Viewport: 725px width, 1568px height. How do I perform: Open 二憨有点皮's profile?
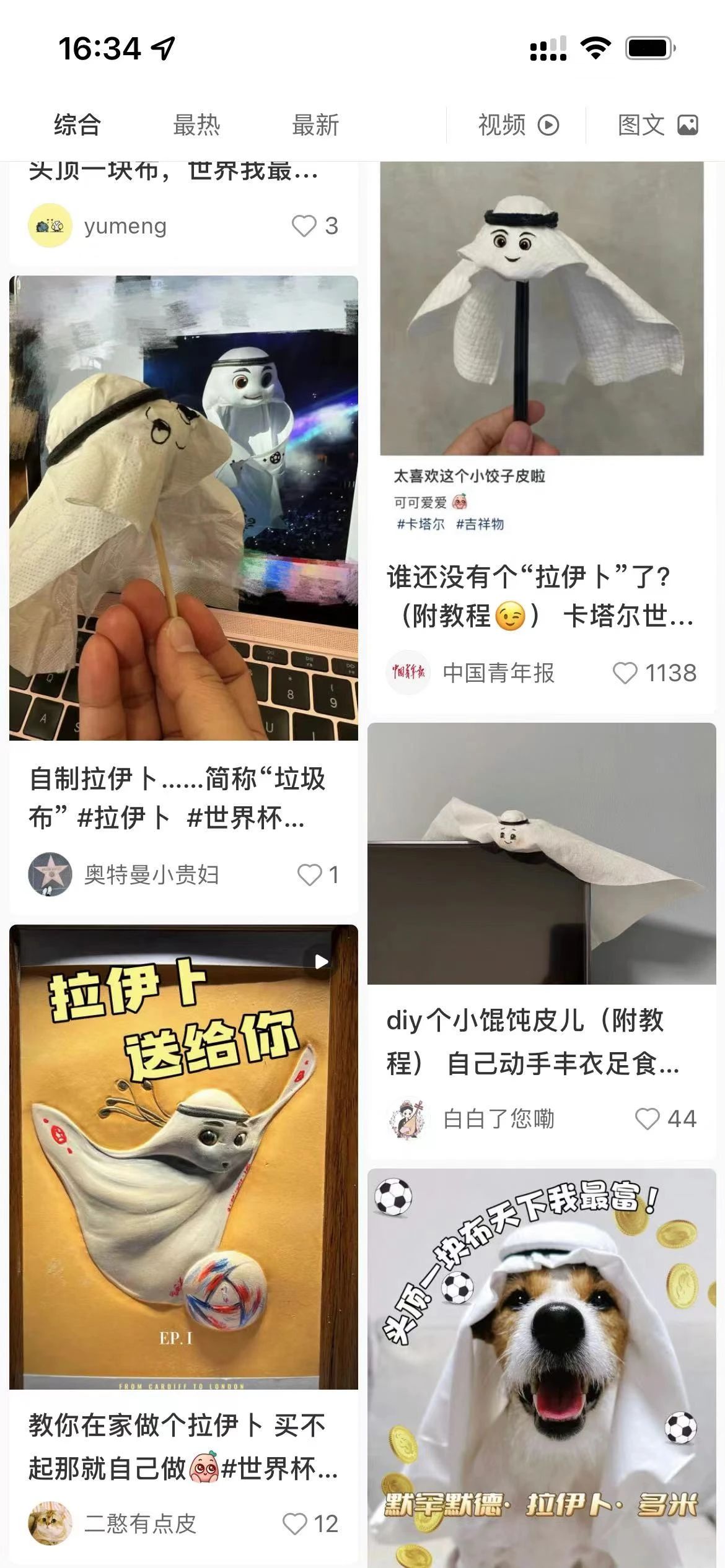tap(50, 1523)
